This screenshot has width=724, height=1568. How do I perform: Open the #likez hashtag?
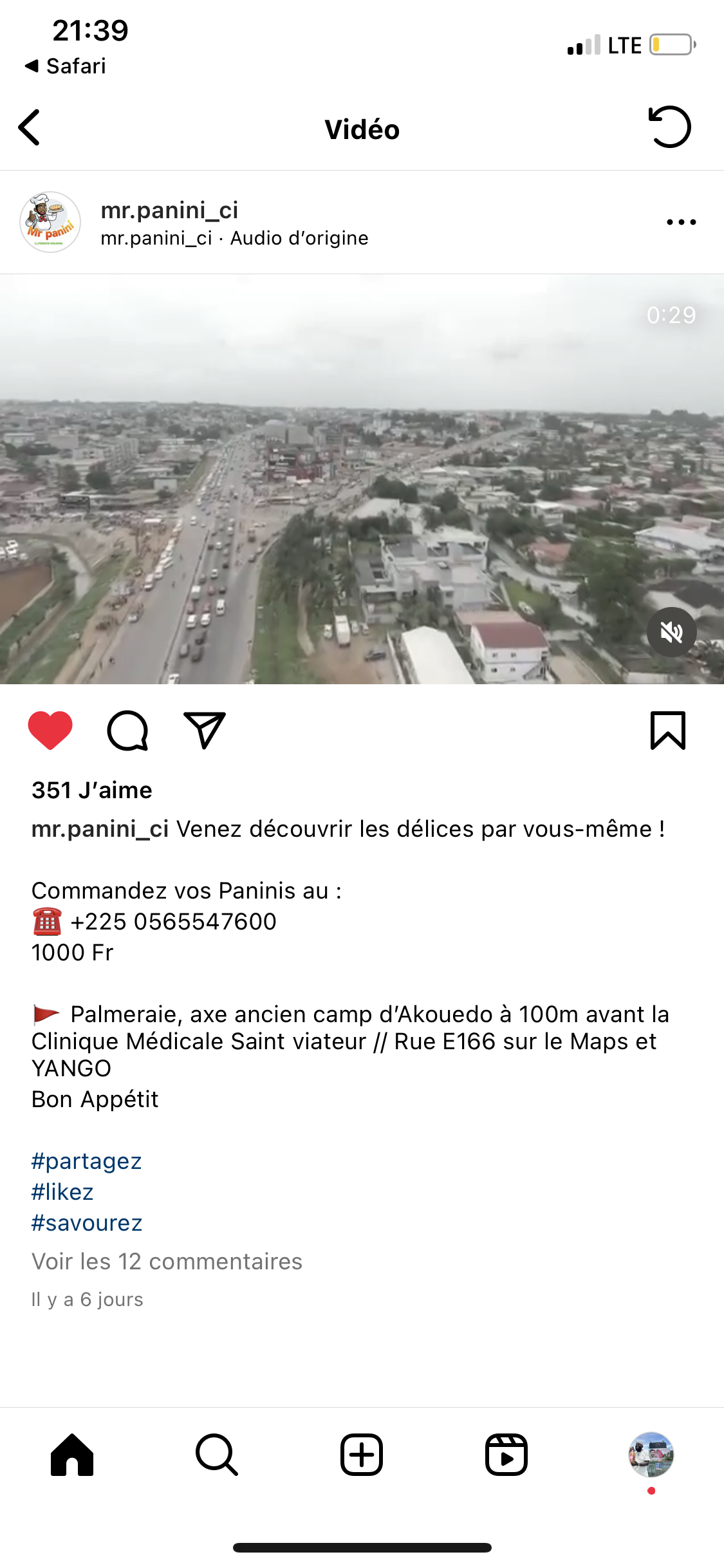tap(62, 1192)
